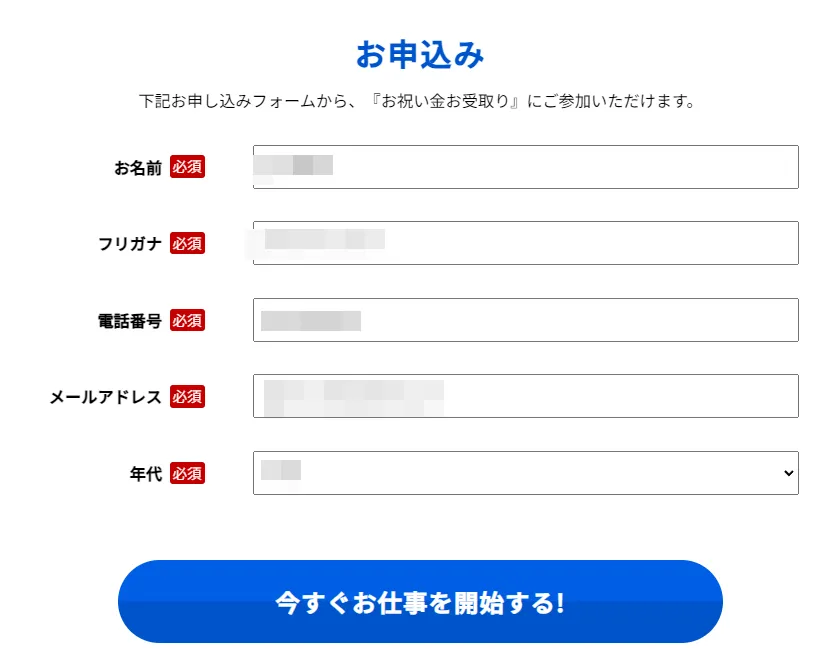Open the 年代 dropdown
Image resolution: width=835 pixels, height=659 pixels.
pos(525,473)
